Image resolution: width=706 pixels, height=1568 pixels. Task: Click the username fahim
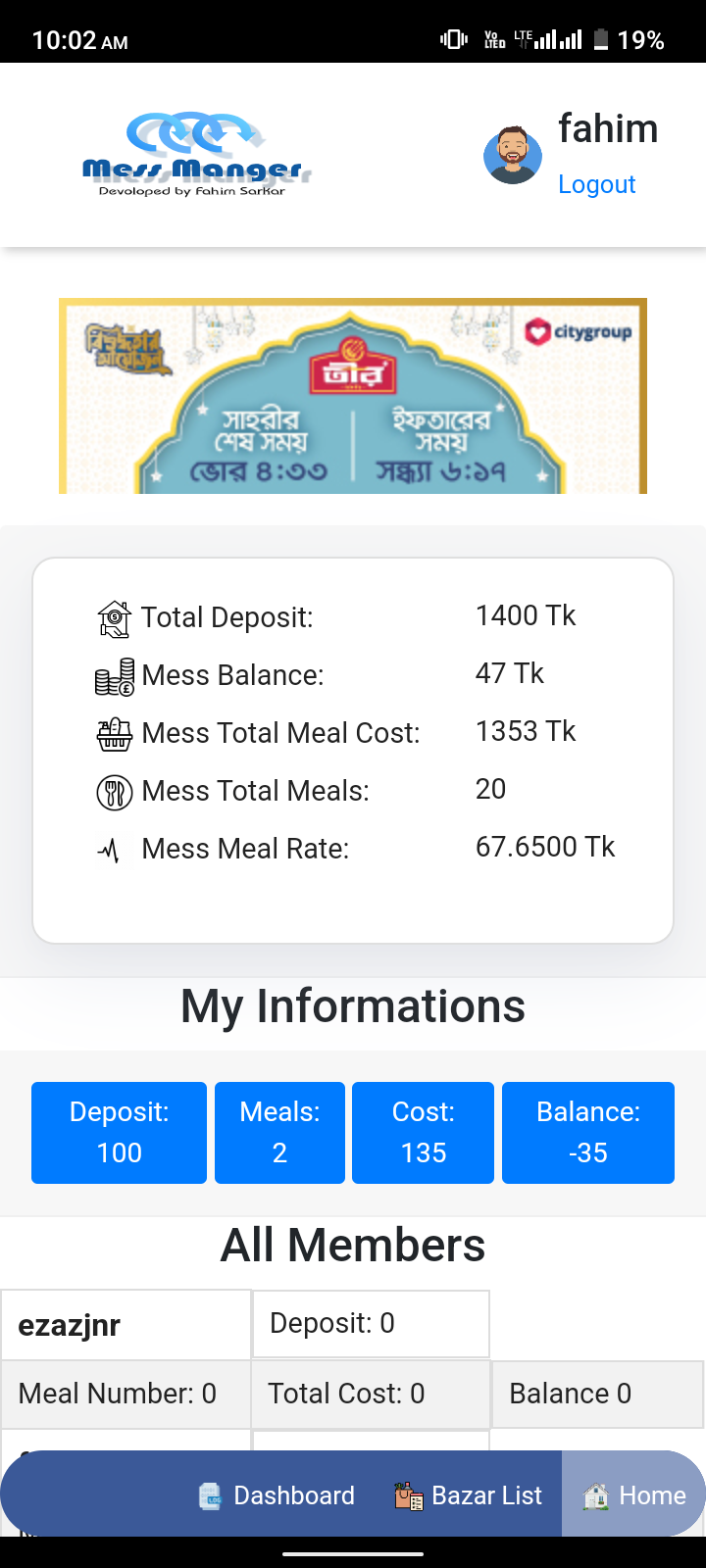(x=608, y=128)
